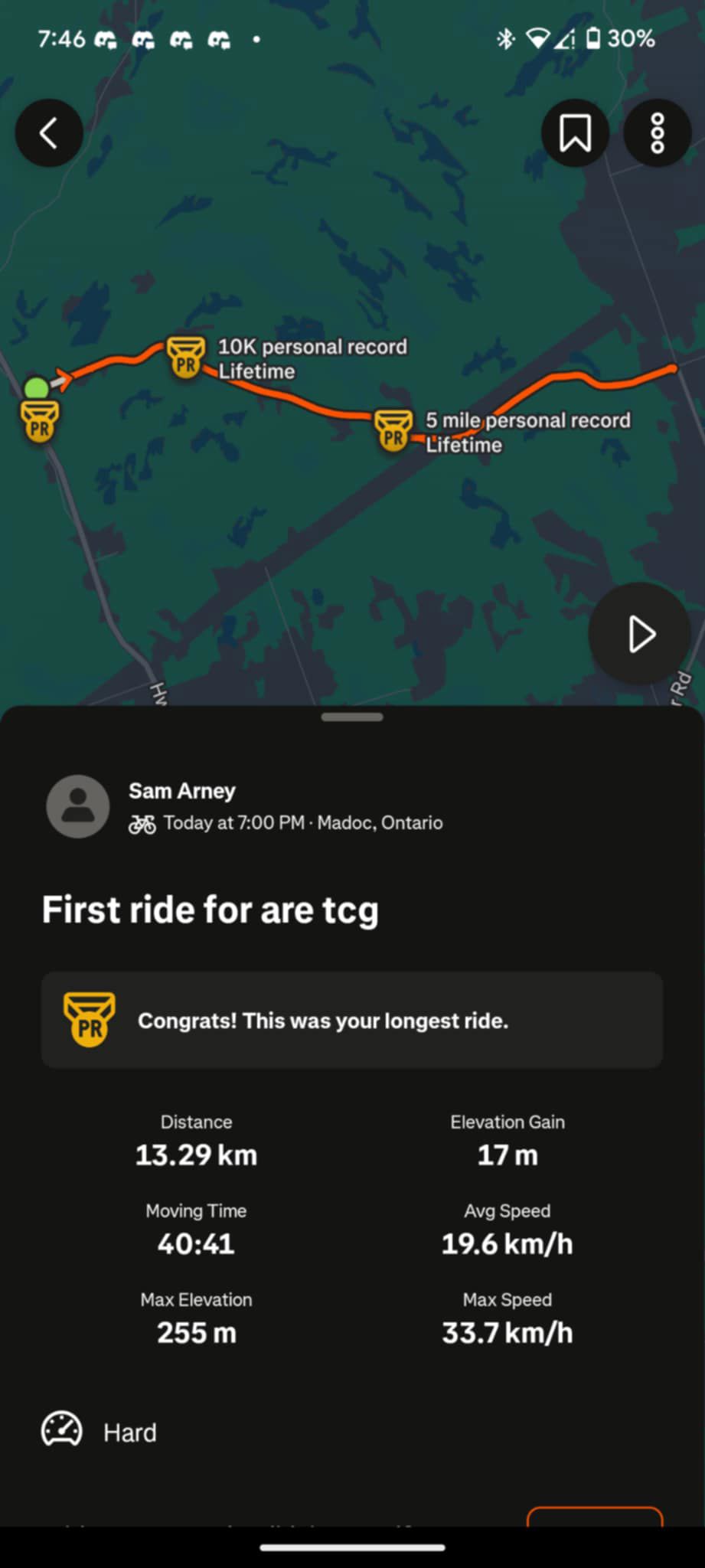Tap the sheet drag handle
Viewport: 705px width, 1568px height.
coord(352,717)
